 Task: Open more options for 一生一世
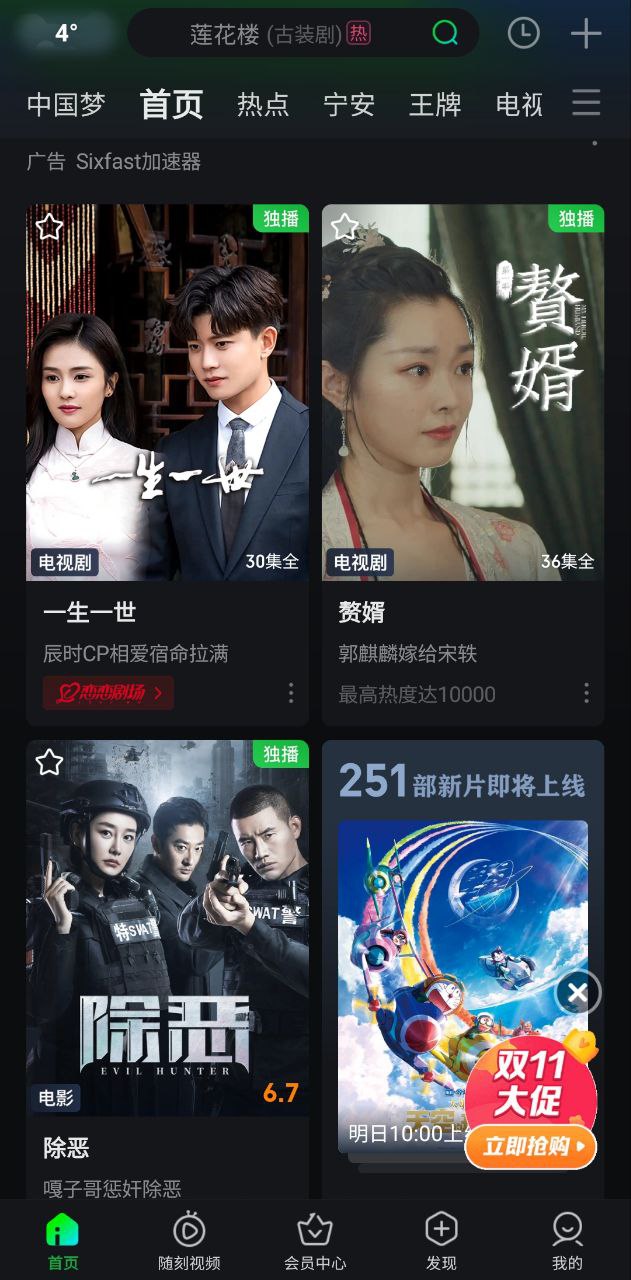(291, 693)
